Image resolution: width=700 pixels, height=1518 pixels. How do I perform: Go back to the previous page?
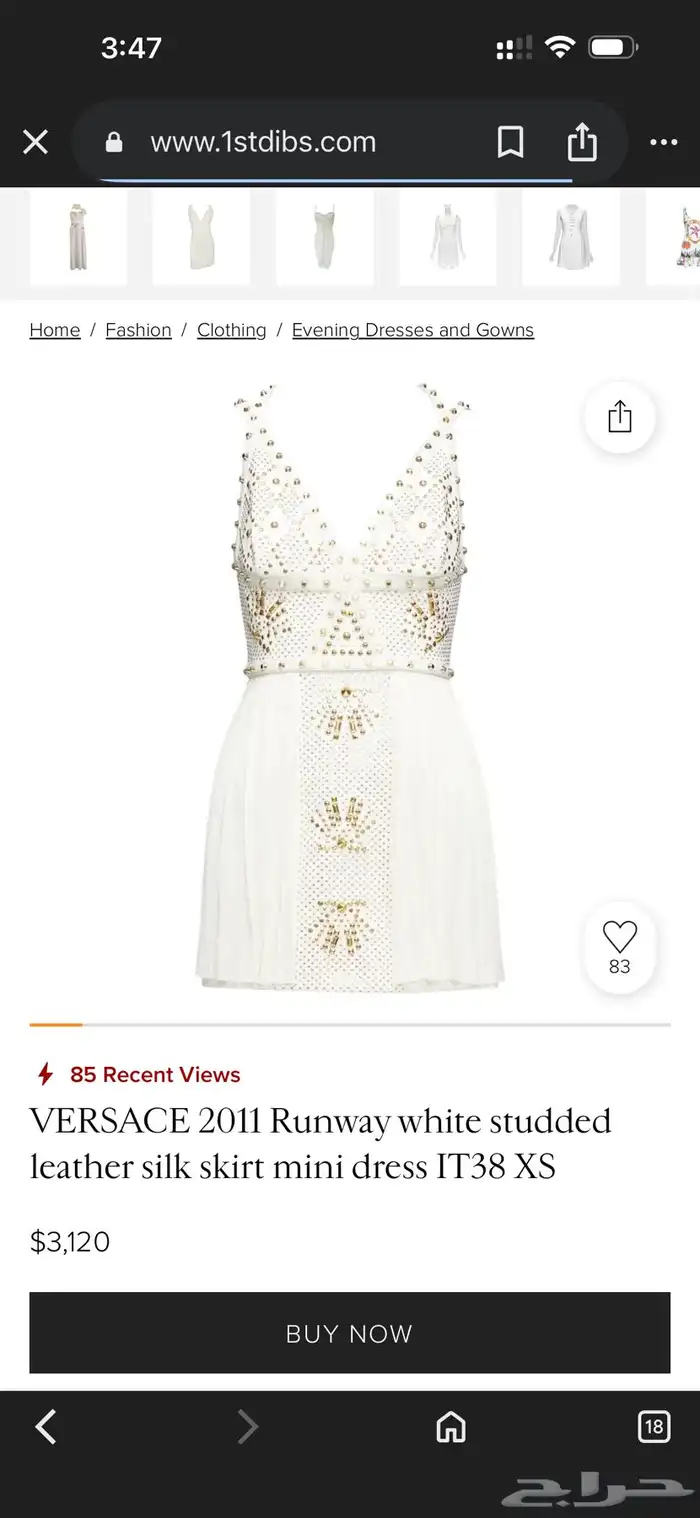pyautogui.click(x=46, y=1427)
